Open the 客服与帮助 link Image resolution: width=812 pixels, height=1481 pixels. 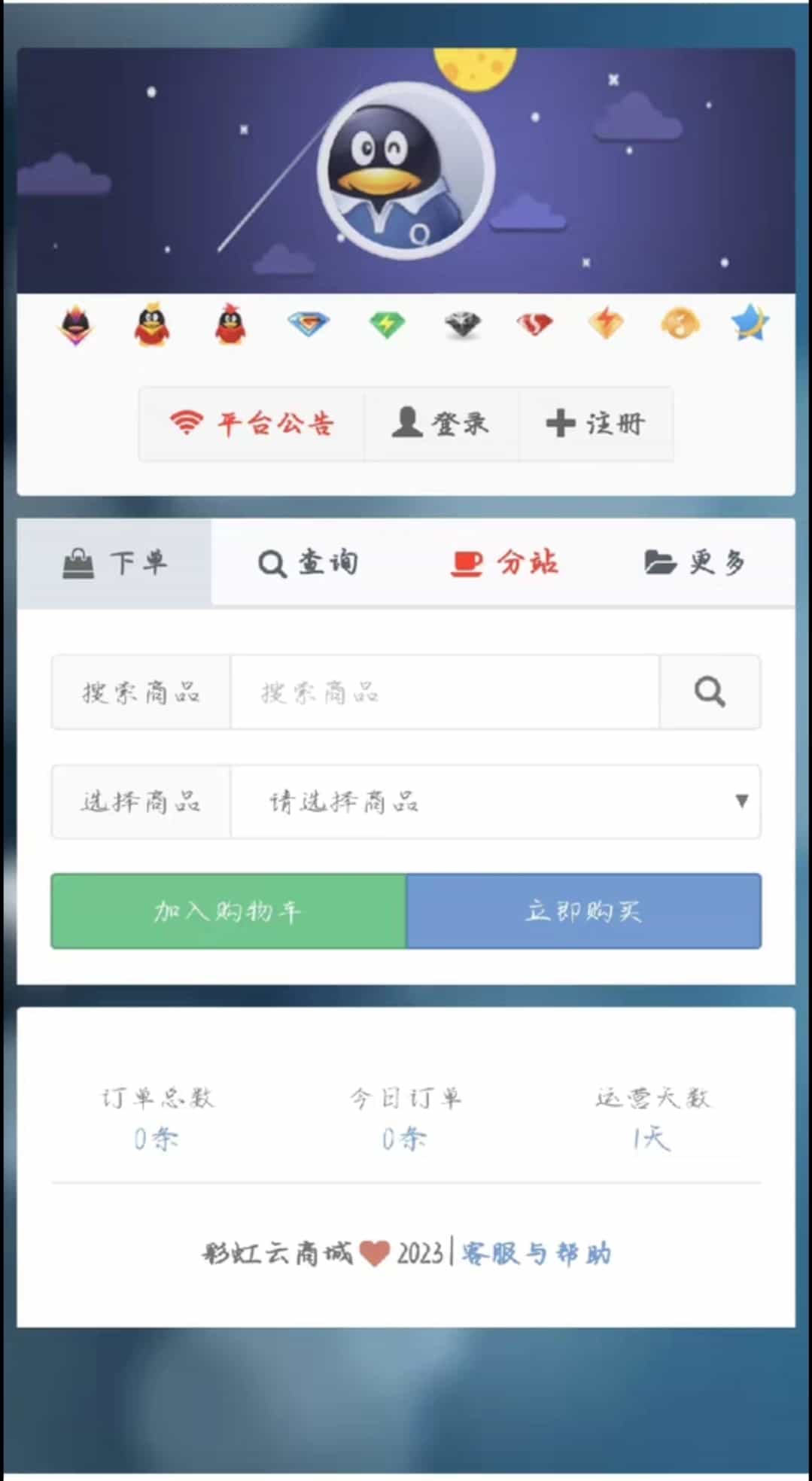tap(536, 1254)
